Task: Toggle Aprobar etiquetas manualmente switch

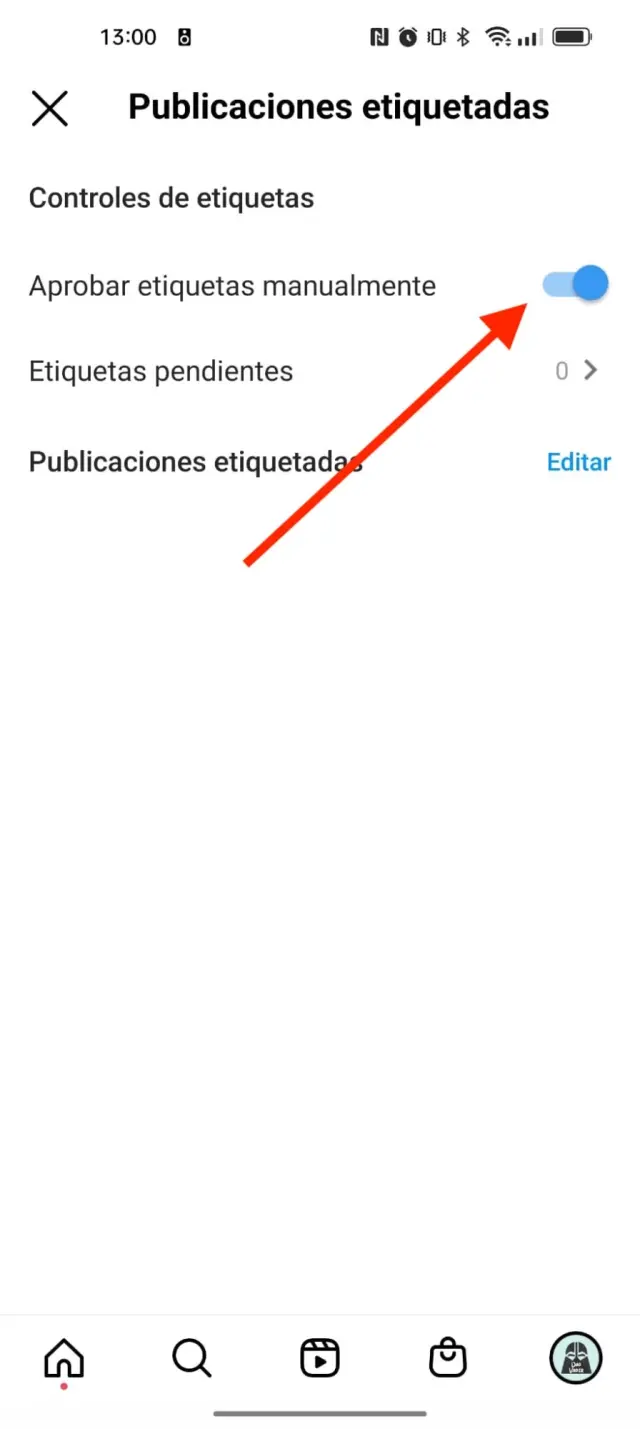Action: pos(576,285)
